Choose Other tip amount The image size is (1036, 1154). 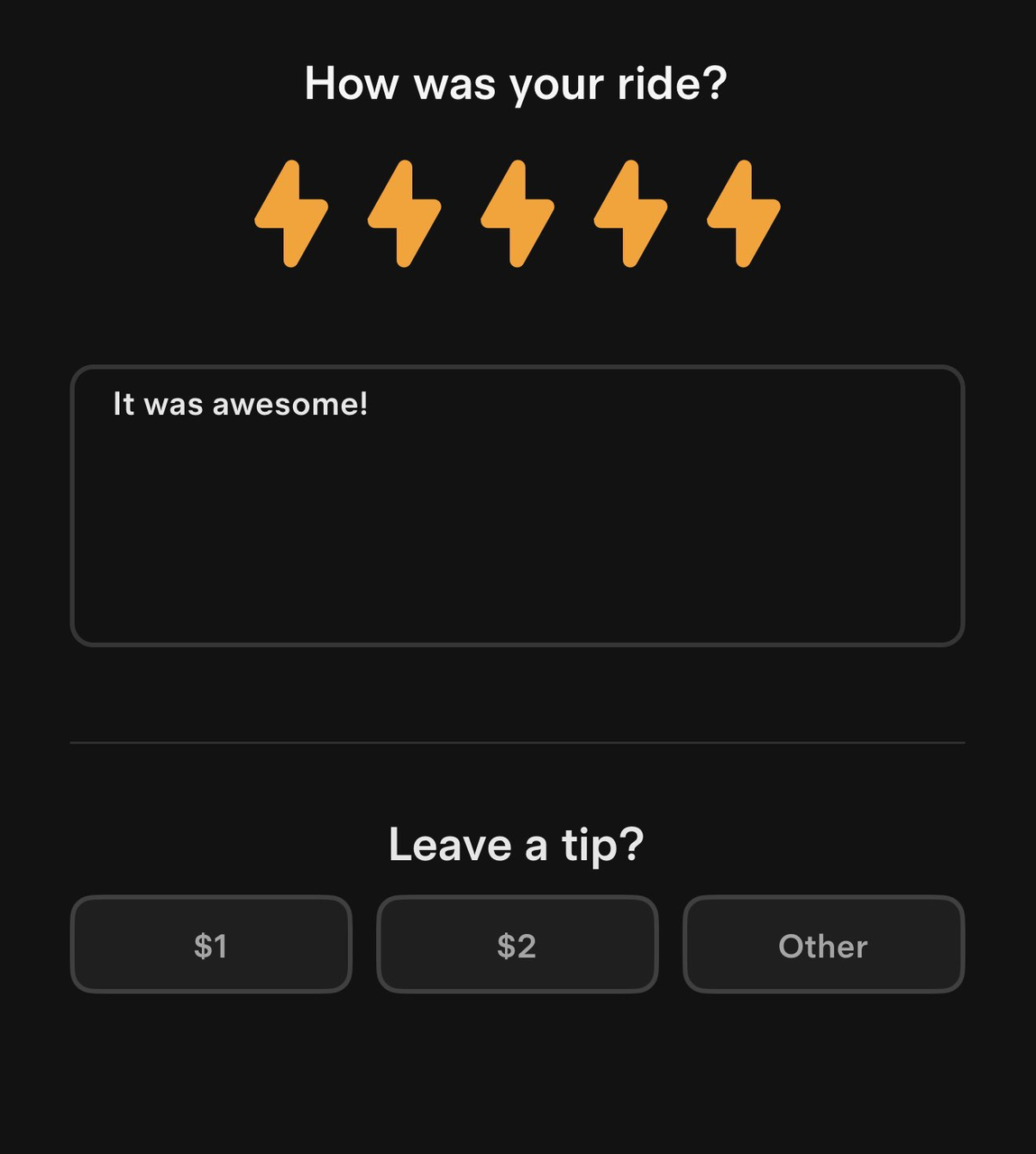point(823,945)
